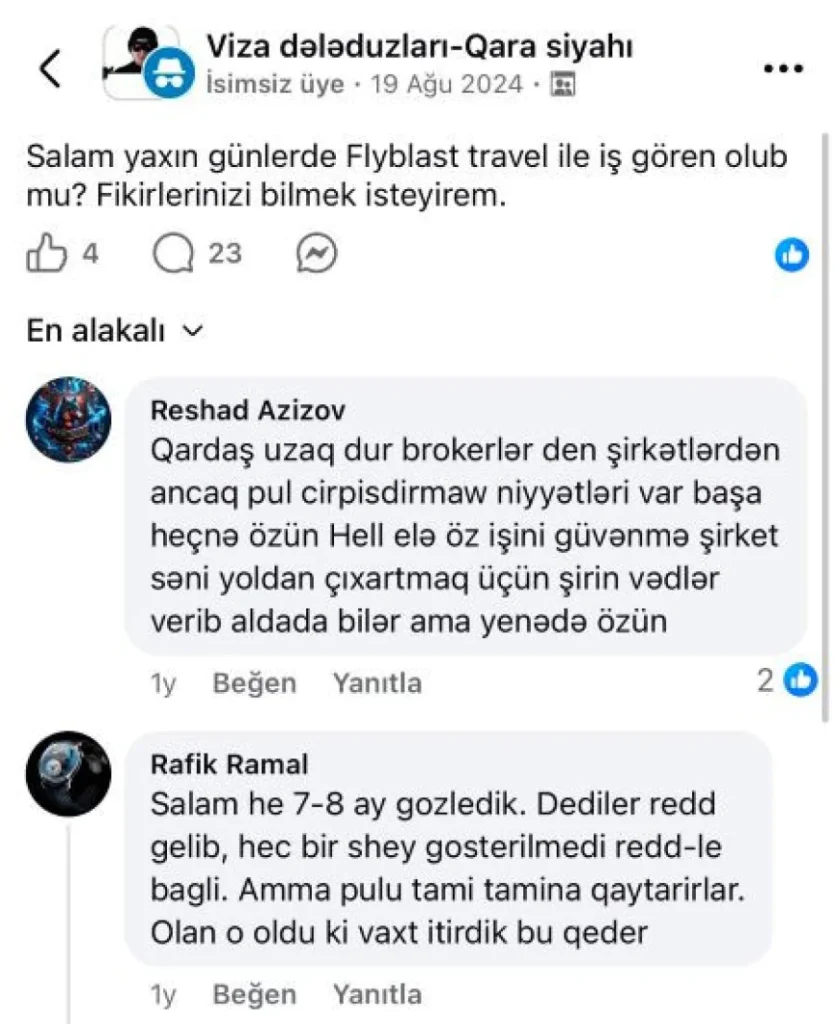View reactions on the main post

(792, 256)
